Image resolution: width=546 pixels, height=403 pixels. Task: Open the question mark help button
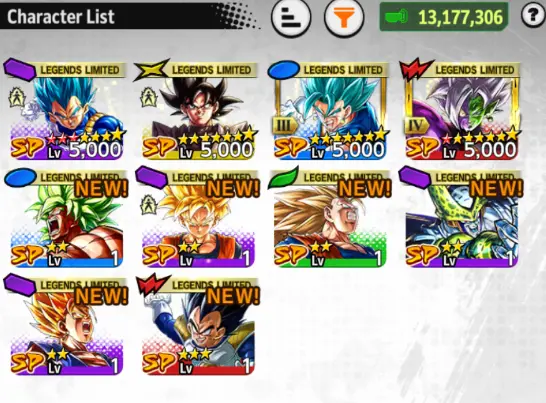(532, 16)
